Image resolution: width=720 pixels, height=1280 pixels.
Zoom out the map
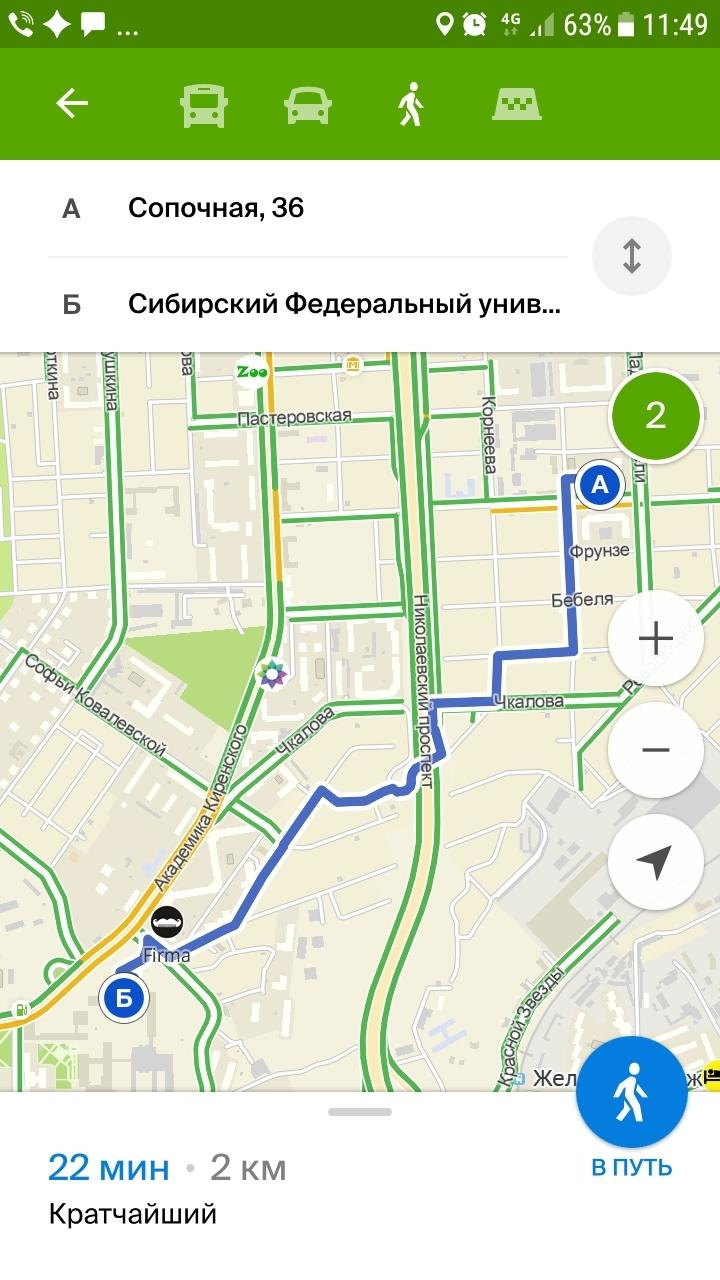click(x=655, y=749)
